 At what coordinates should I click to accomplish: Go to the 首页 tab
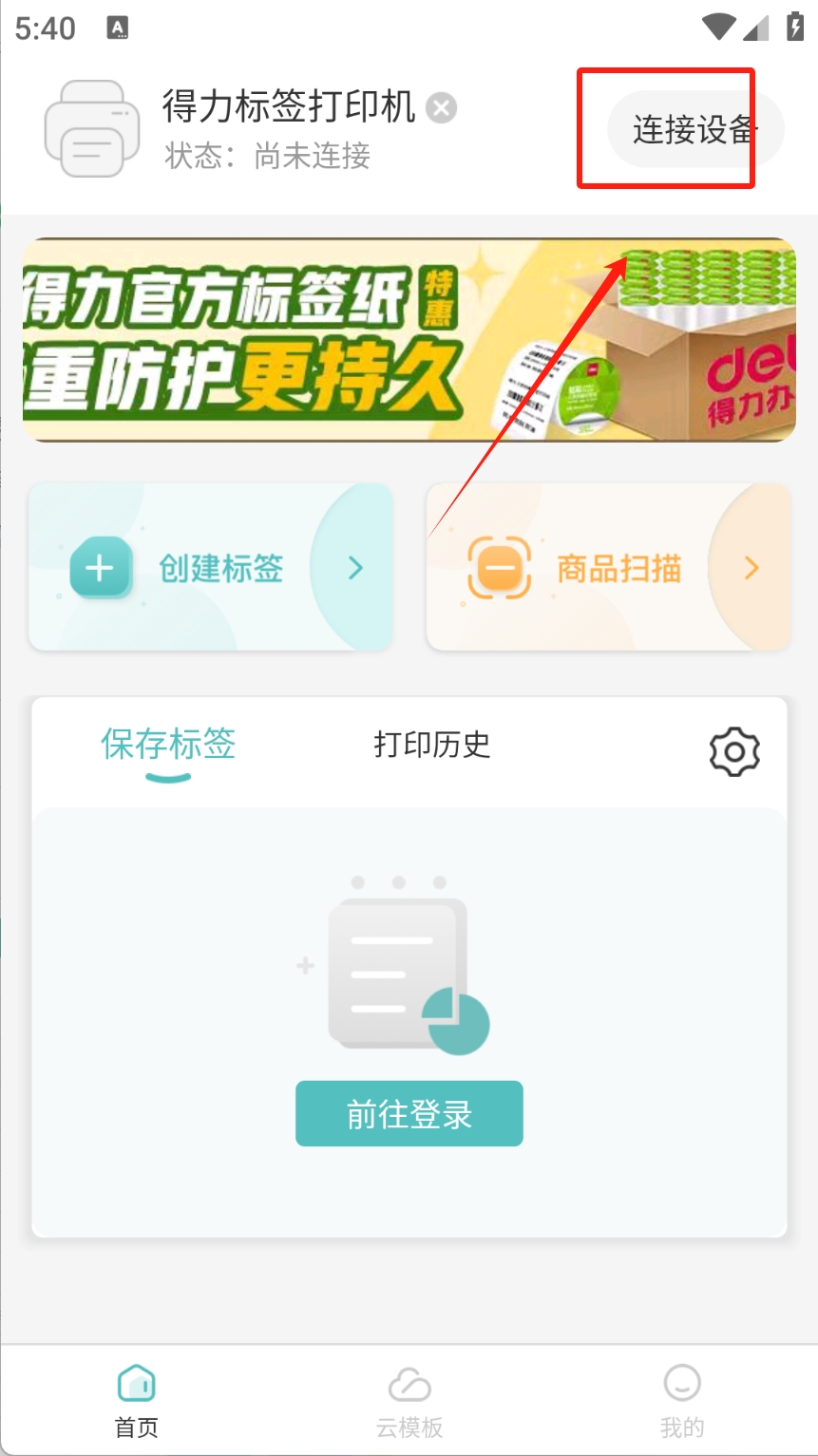tap(137, 1401)
